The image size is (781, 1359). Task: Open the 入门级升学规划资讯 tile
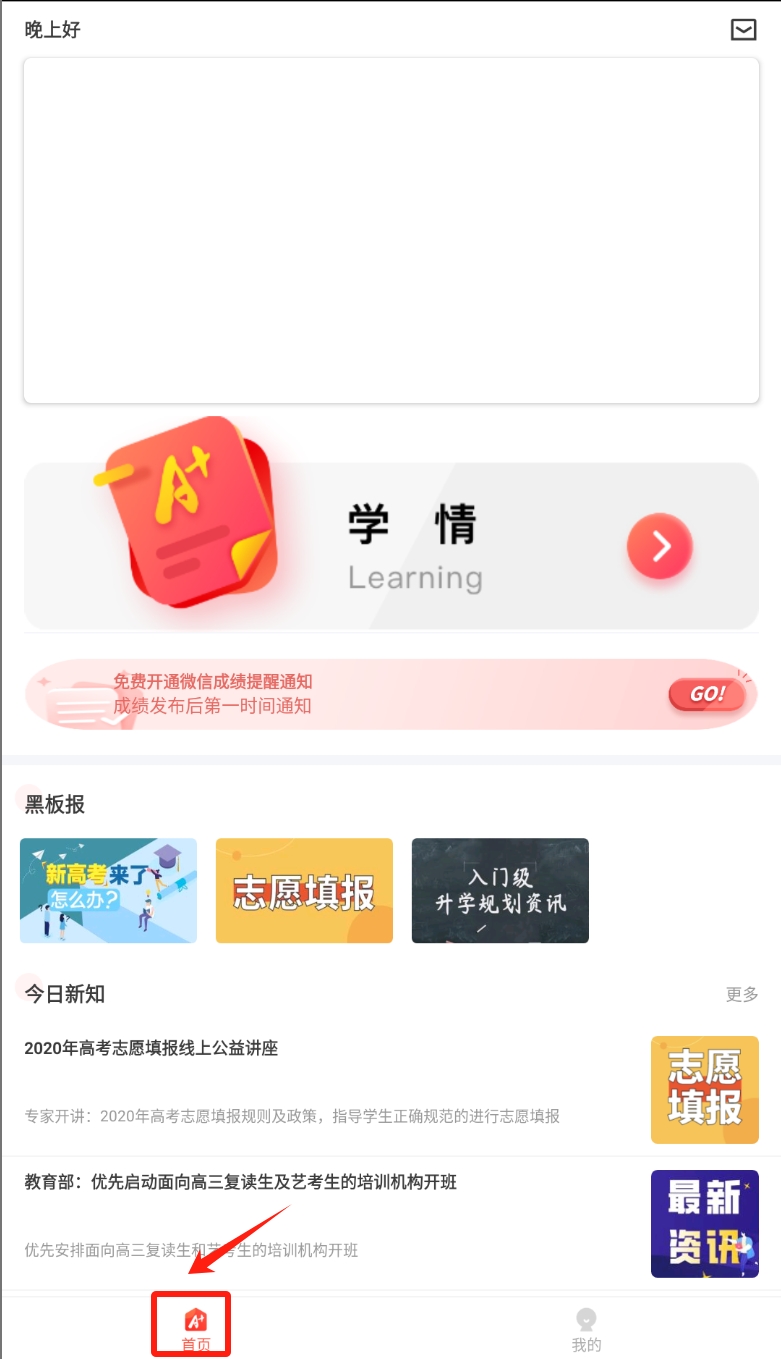point(500,890)
